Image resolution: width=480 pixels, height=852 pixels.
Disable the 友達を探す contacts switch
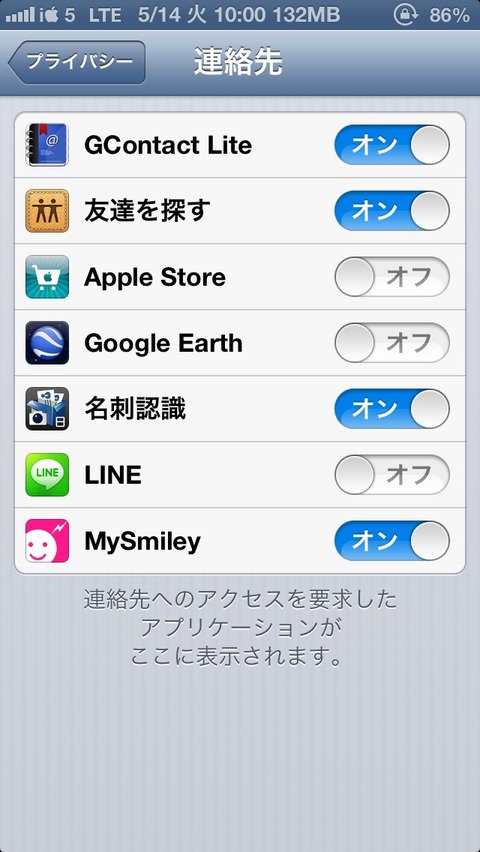pos(392,211)
